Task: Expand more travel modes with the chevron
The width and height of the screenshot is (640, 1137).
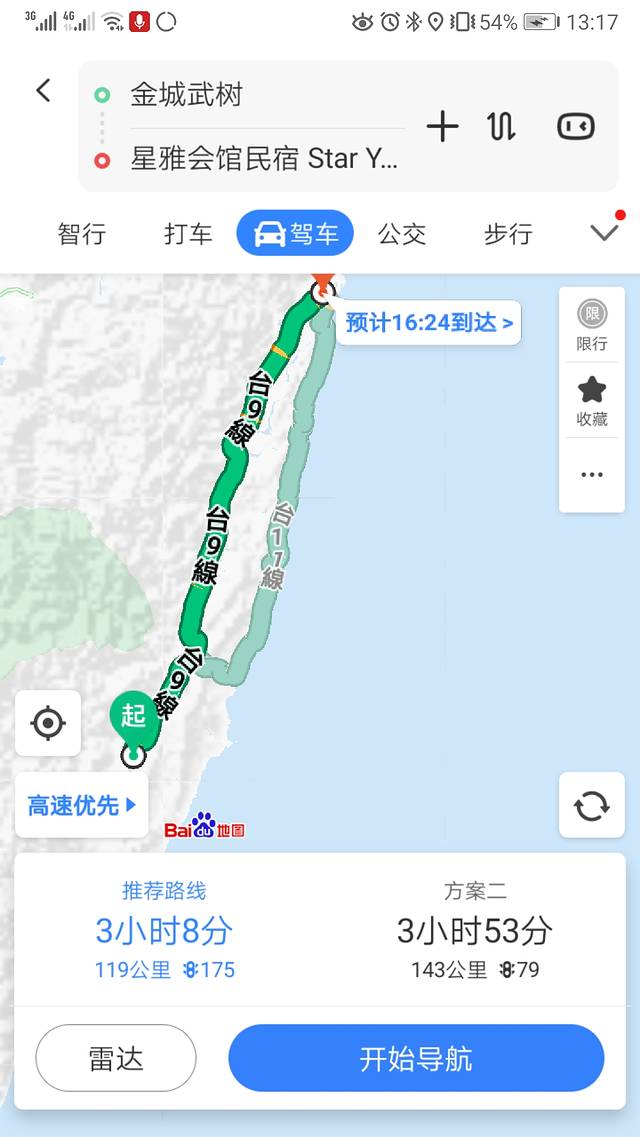Action: (605, 233)
